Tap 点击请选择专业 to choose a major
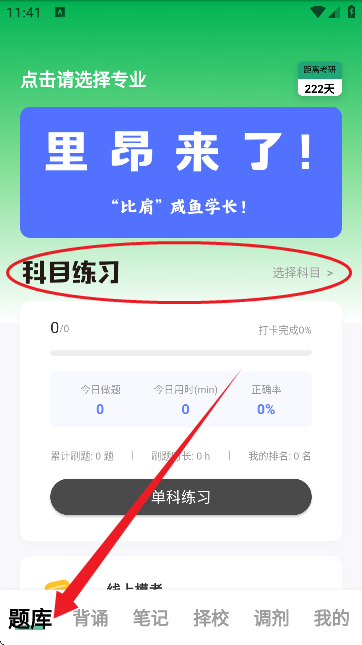This screenshot has width=362, height=645. click(x=84, y=79)
